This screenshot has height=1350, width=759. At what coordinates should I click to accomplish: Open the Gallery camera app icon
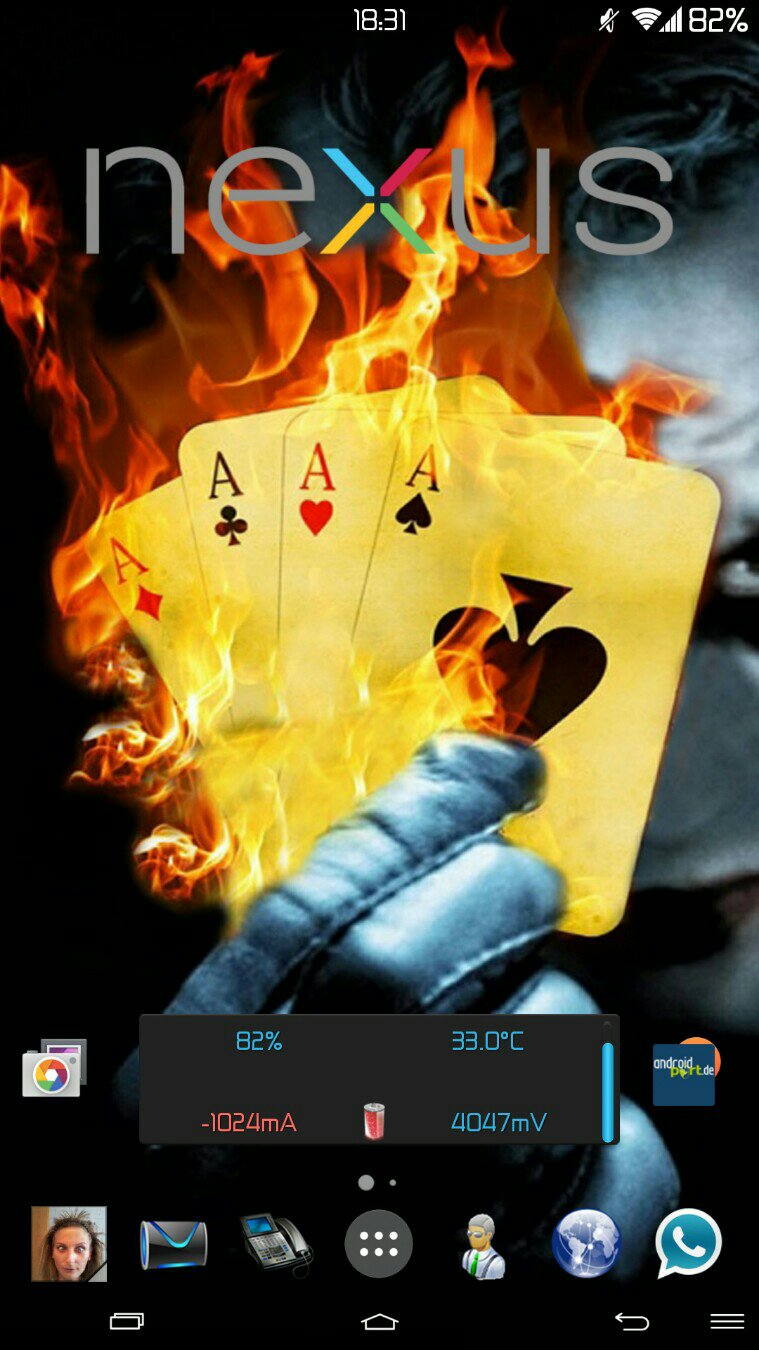tap(54, 1068)
